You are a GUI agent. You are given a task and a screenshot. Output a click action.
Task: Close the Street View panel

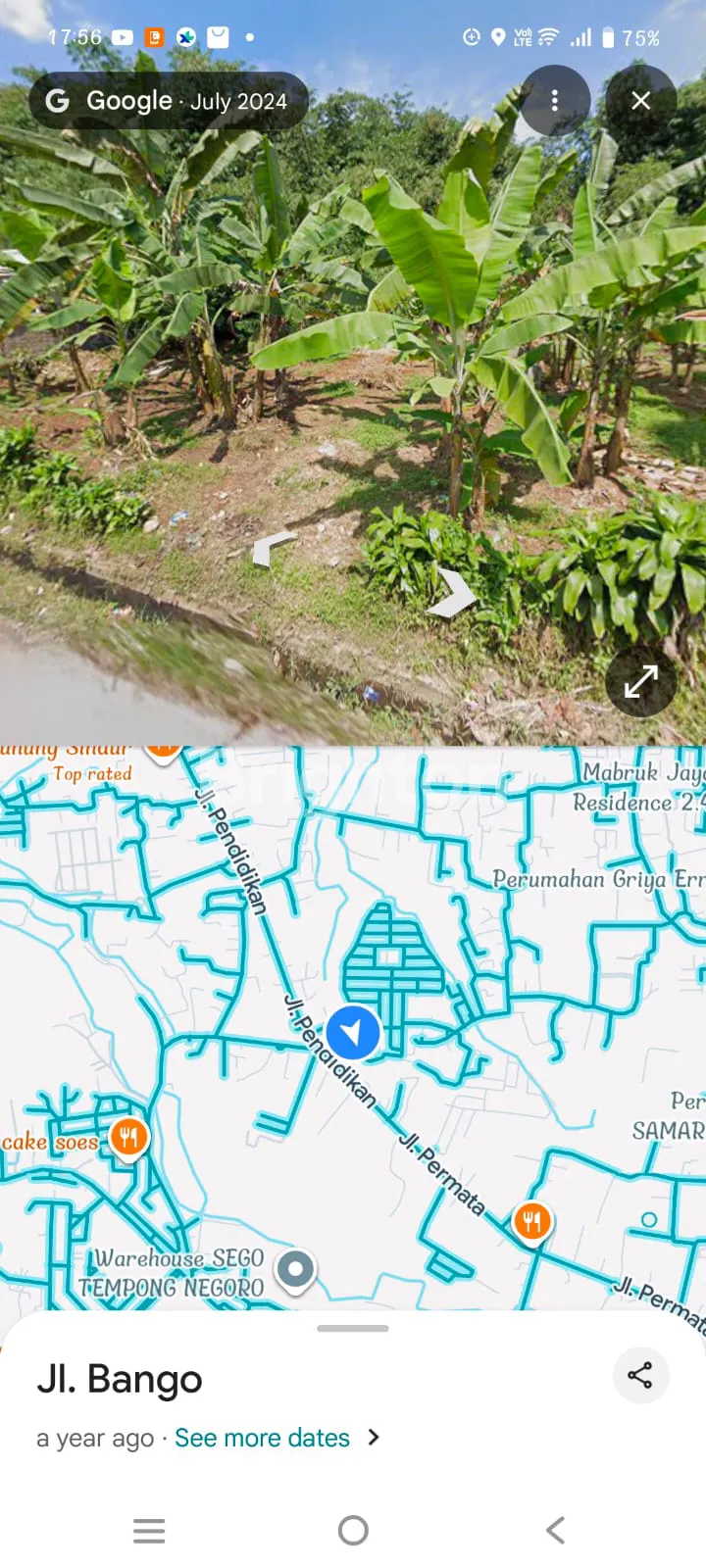point(640,100)
